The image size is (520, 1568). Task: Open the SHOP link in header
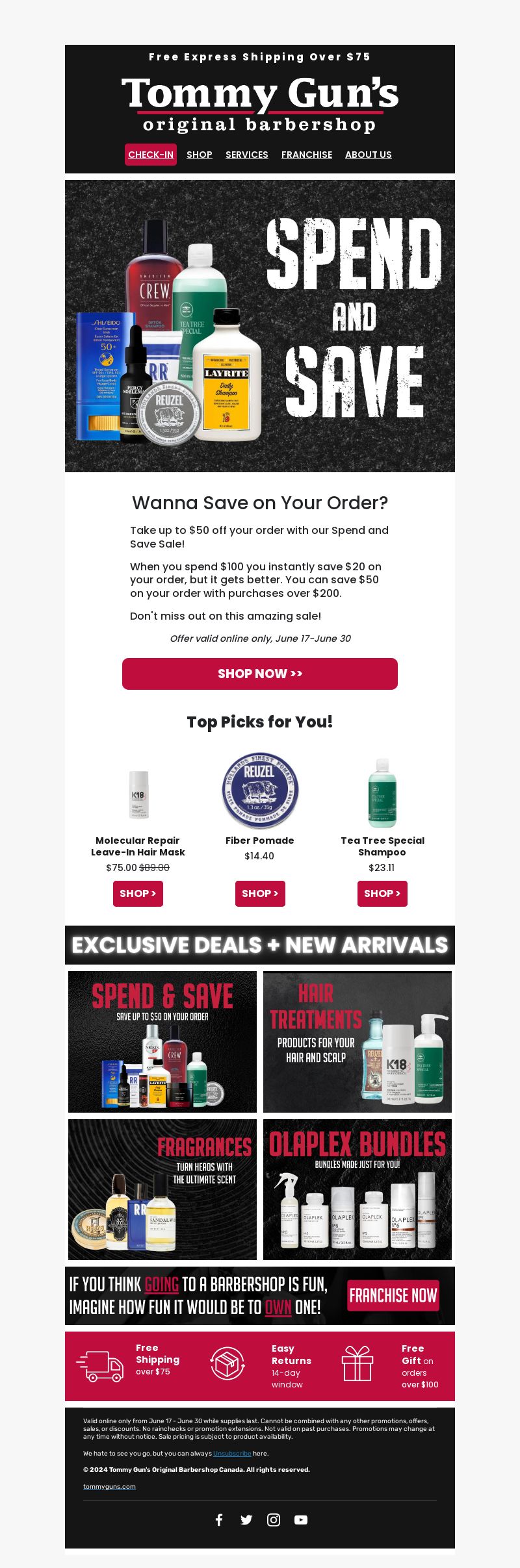[200, 155]
